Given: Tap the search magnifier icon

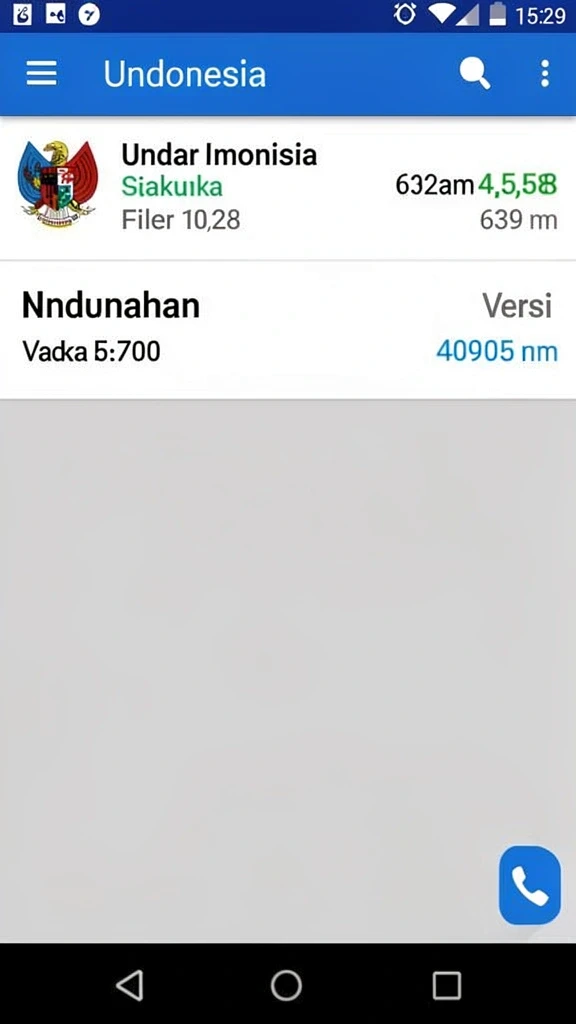Looking at the screenshot, I should tap(475, 73).
